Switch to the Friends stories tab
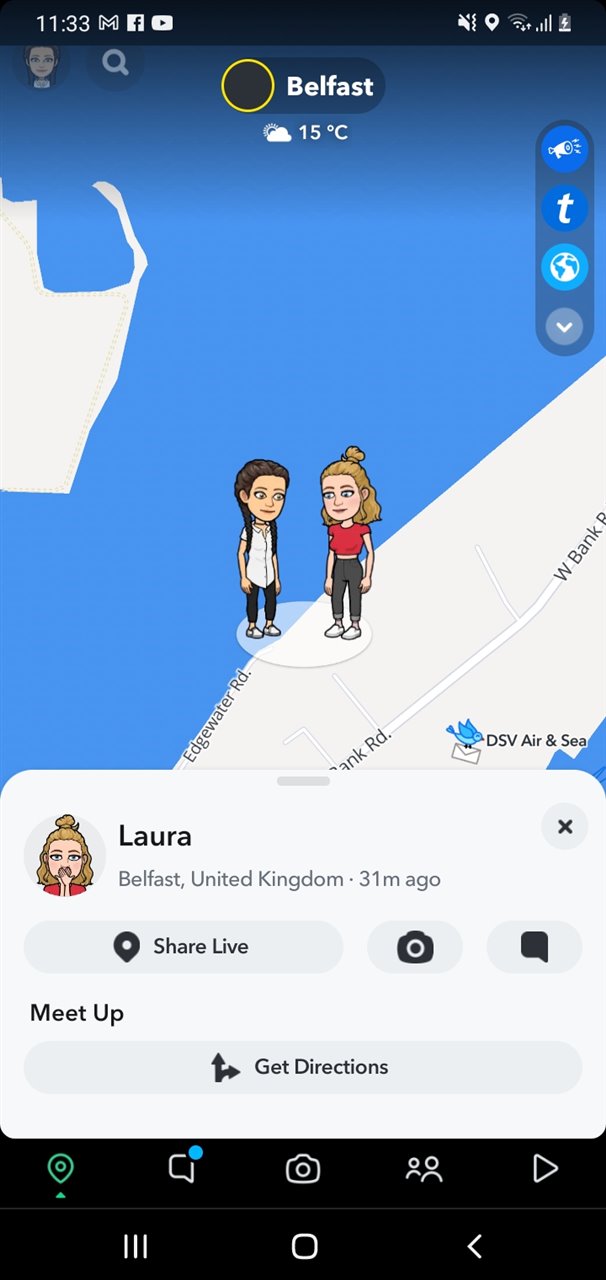Image resolution: width=606 pixels, height=1280 pixels. [x=424, y=1168]
